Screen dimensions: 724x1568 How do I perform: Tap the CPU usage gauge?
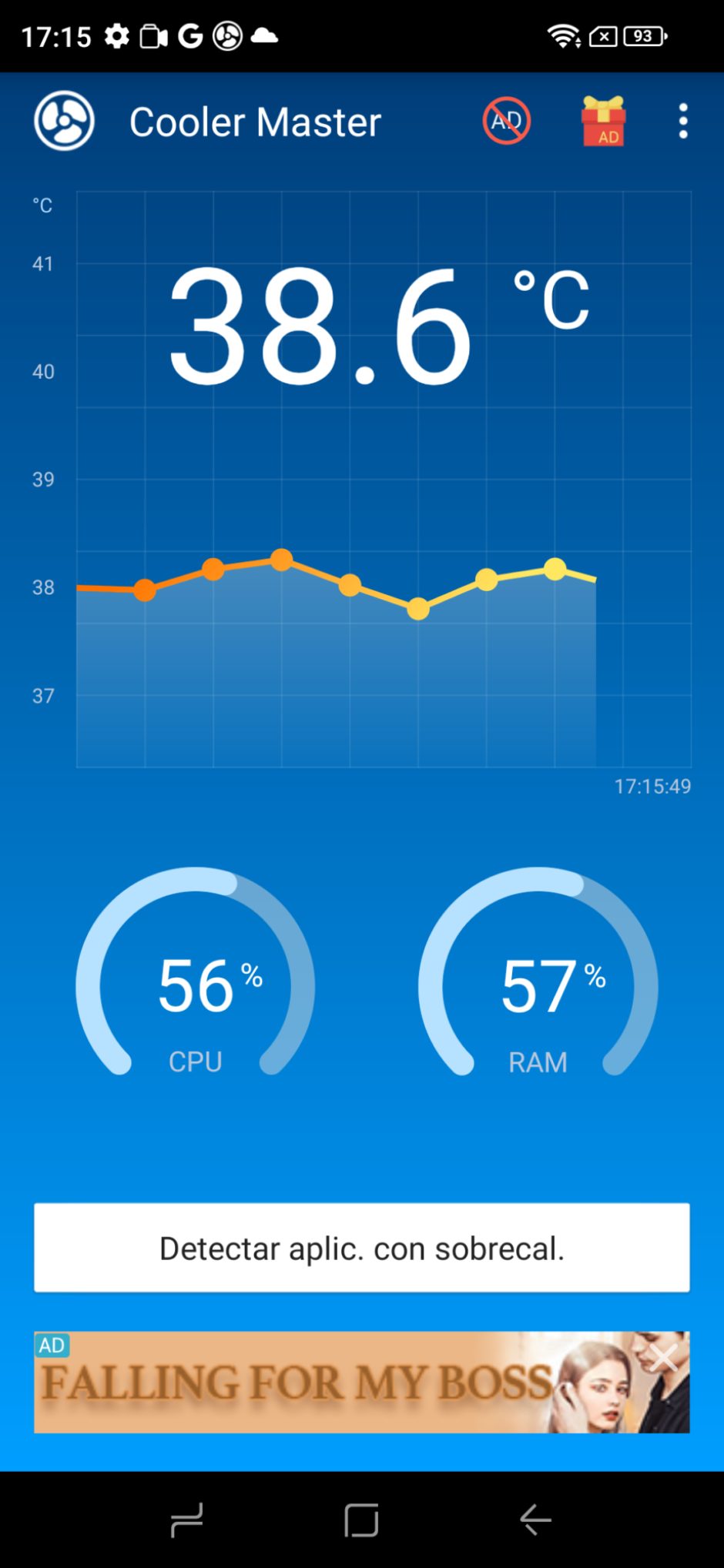tap(196, 972)
